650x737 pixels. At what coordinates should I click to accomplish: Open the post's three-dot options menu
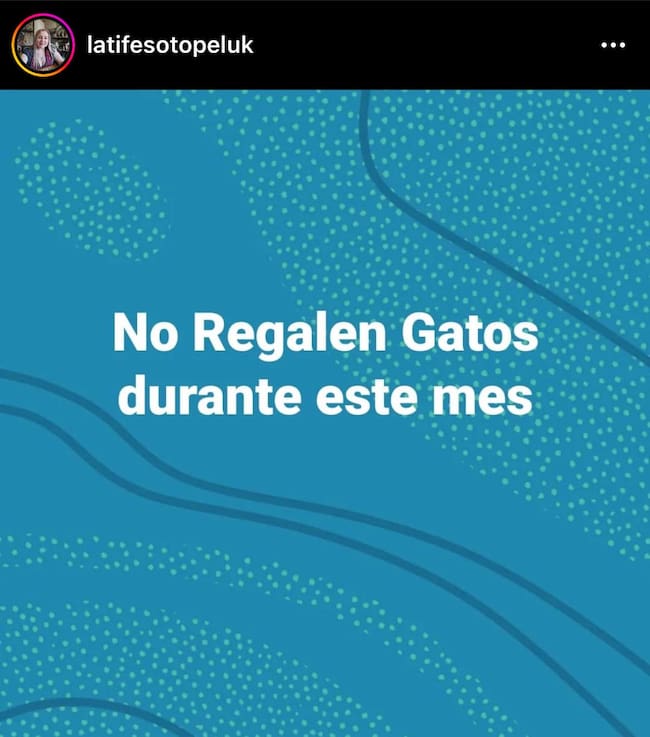[x=612, y=46]
